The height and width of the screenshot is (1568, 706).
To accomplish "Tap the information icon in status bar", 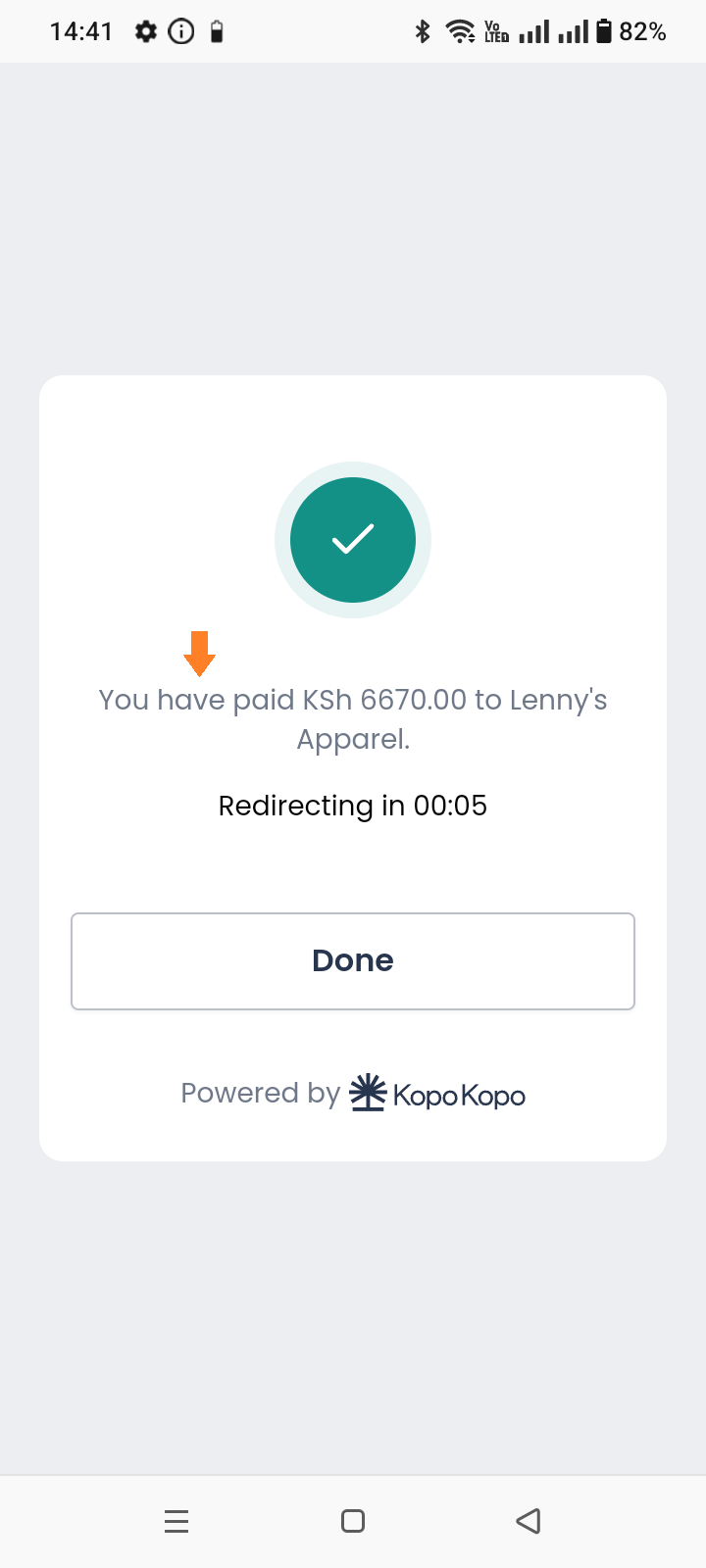I will pos(180,31).
